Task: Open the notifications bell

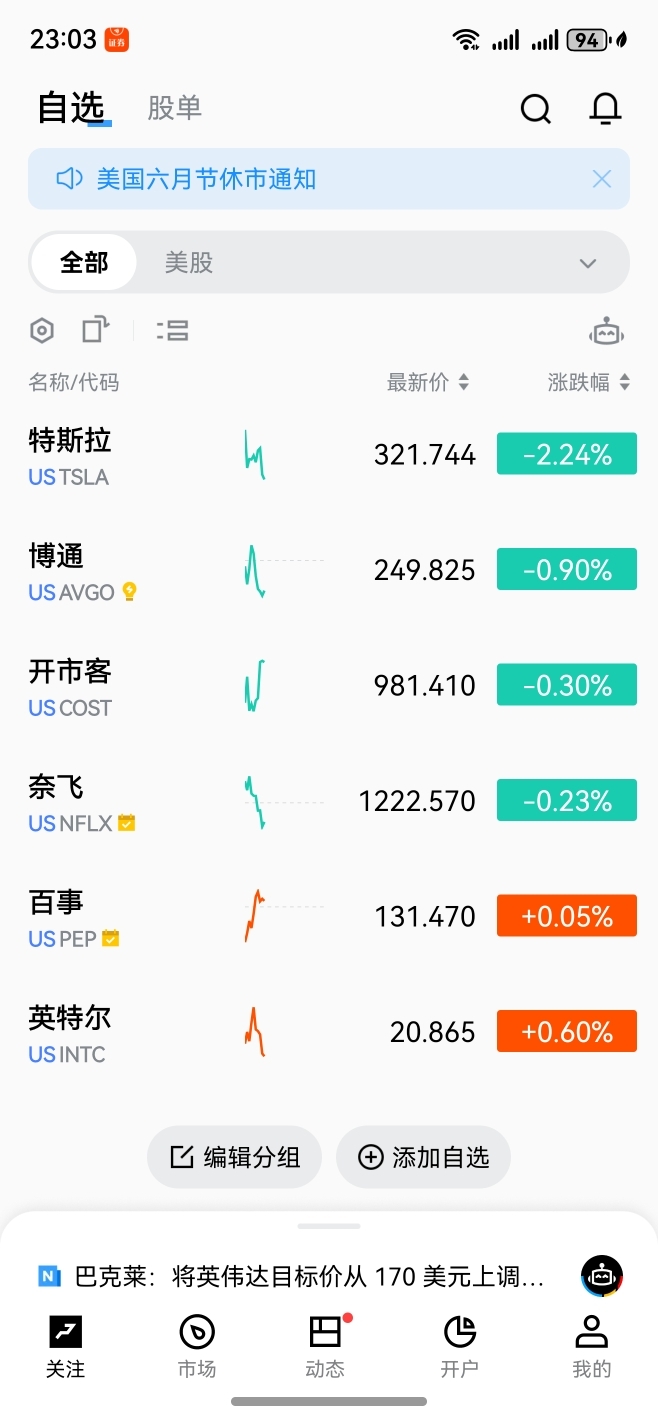Action: [605, 108]
